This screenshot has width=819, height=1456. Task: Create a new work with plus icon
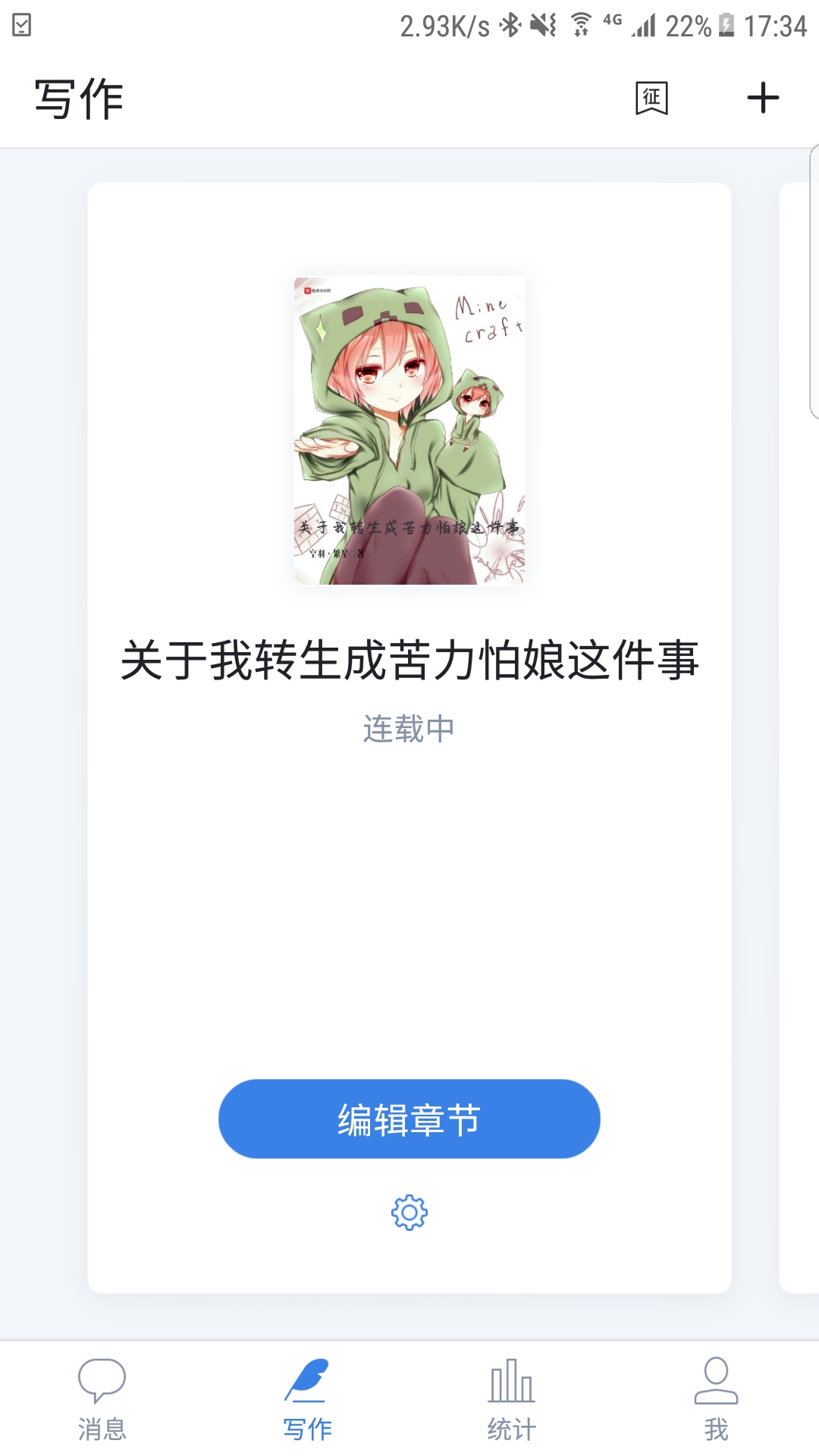click(763, 98)
